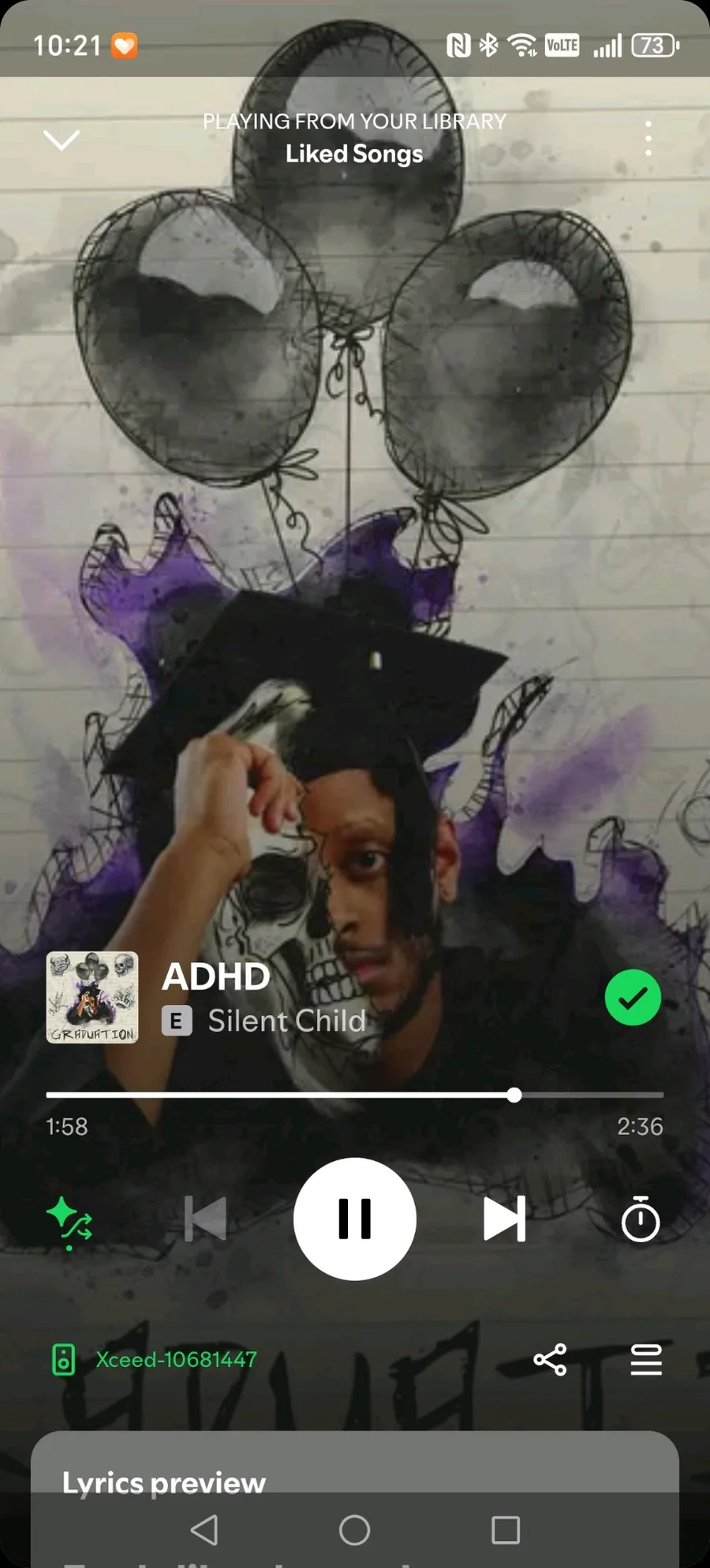The image size is (710, 1568).
Task: Toggle smart shuffle mode
Action: click(x=69, y=1221)
